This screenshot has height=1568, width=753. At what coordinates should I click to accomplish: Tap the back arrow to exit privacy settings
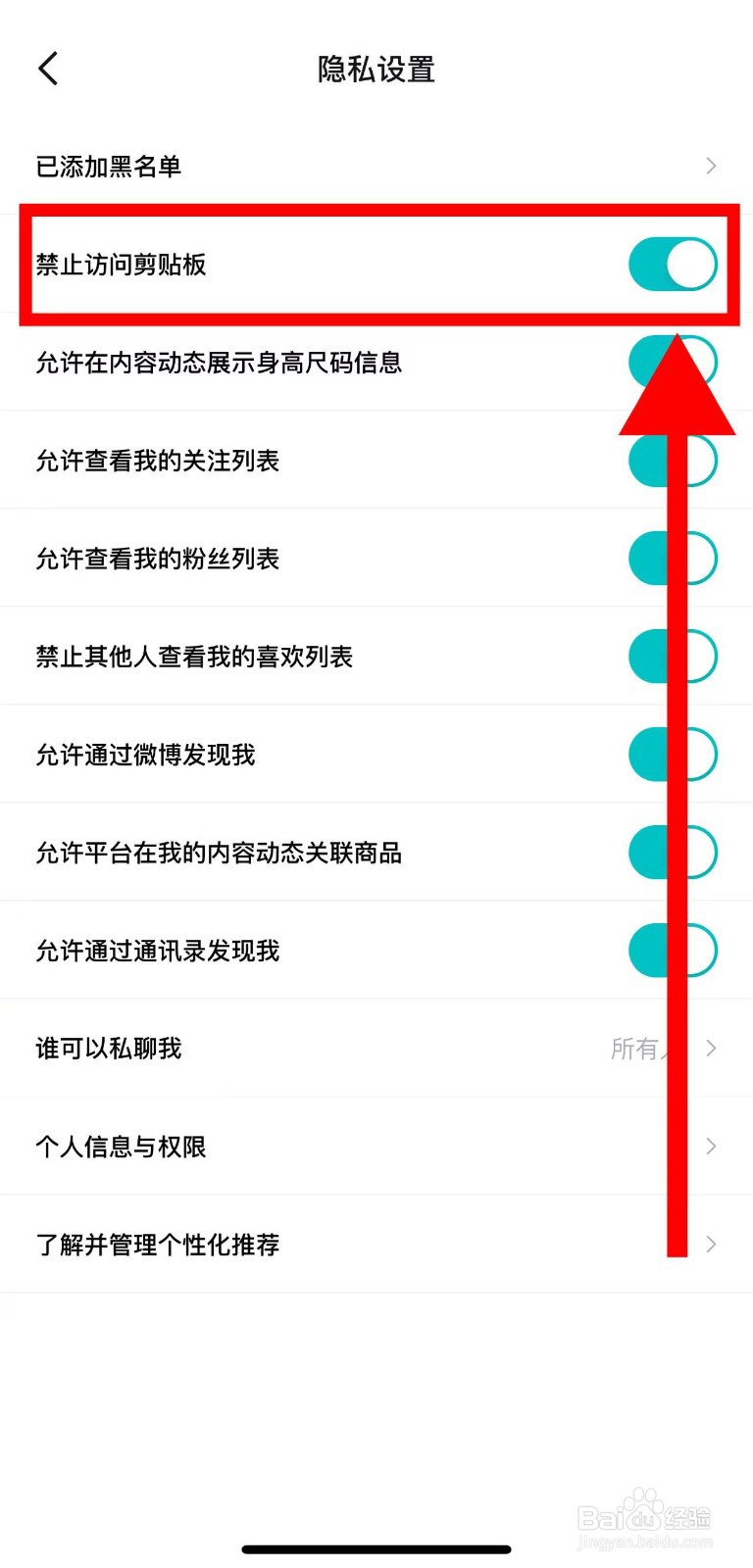(47, 68)
